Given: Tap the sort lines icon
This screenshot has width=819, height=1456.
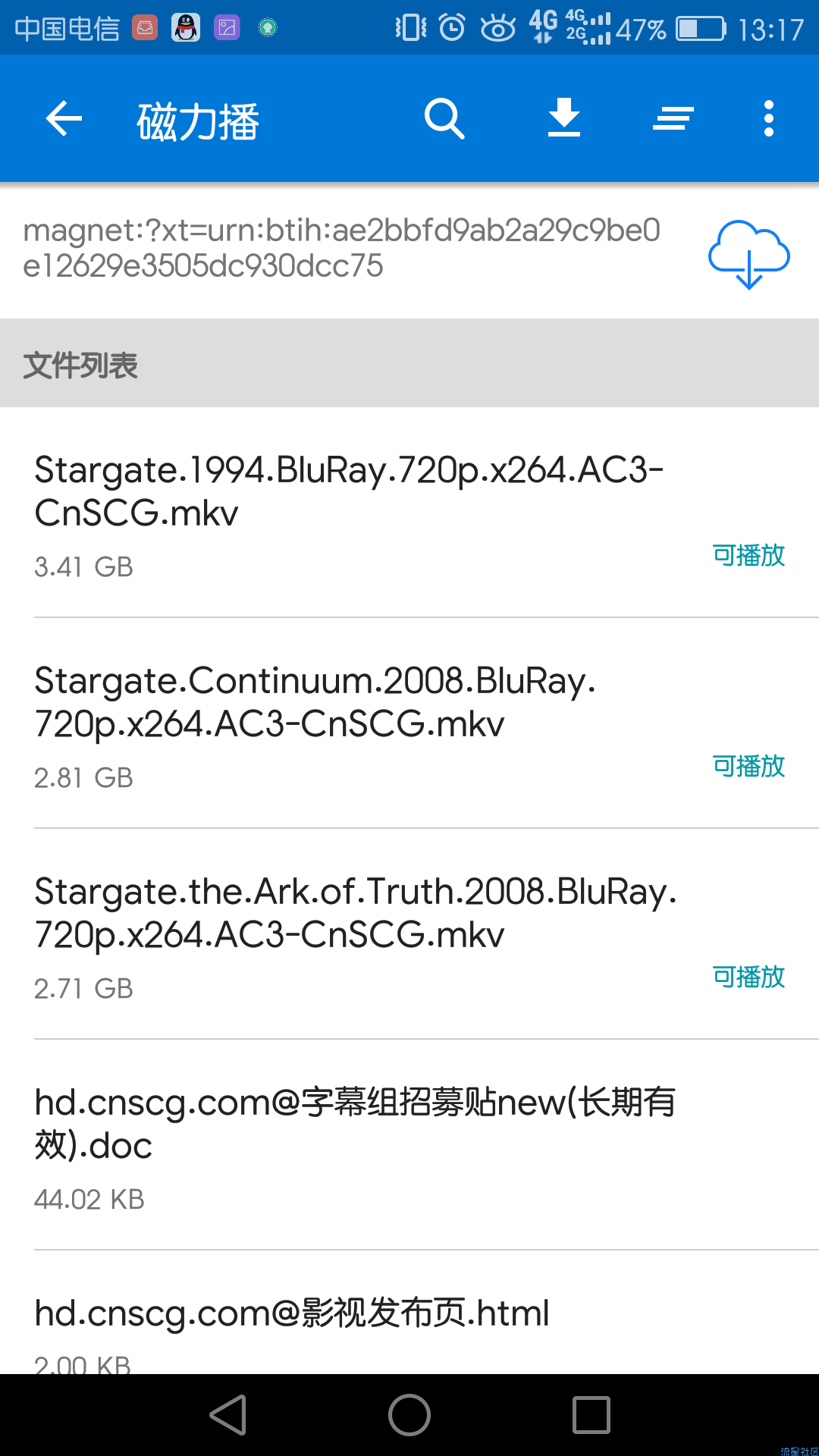Looking at the screenshot, I should (673, 119).
